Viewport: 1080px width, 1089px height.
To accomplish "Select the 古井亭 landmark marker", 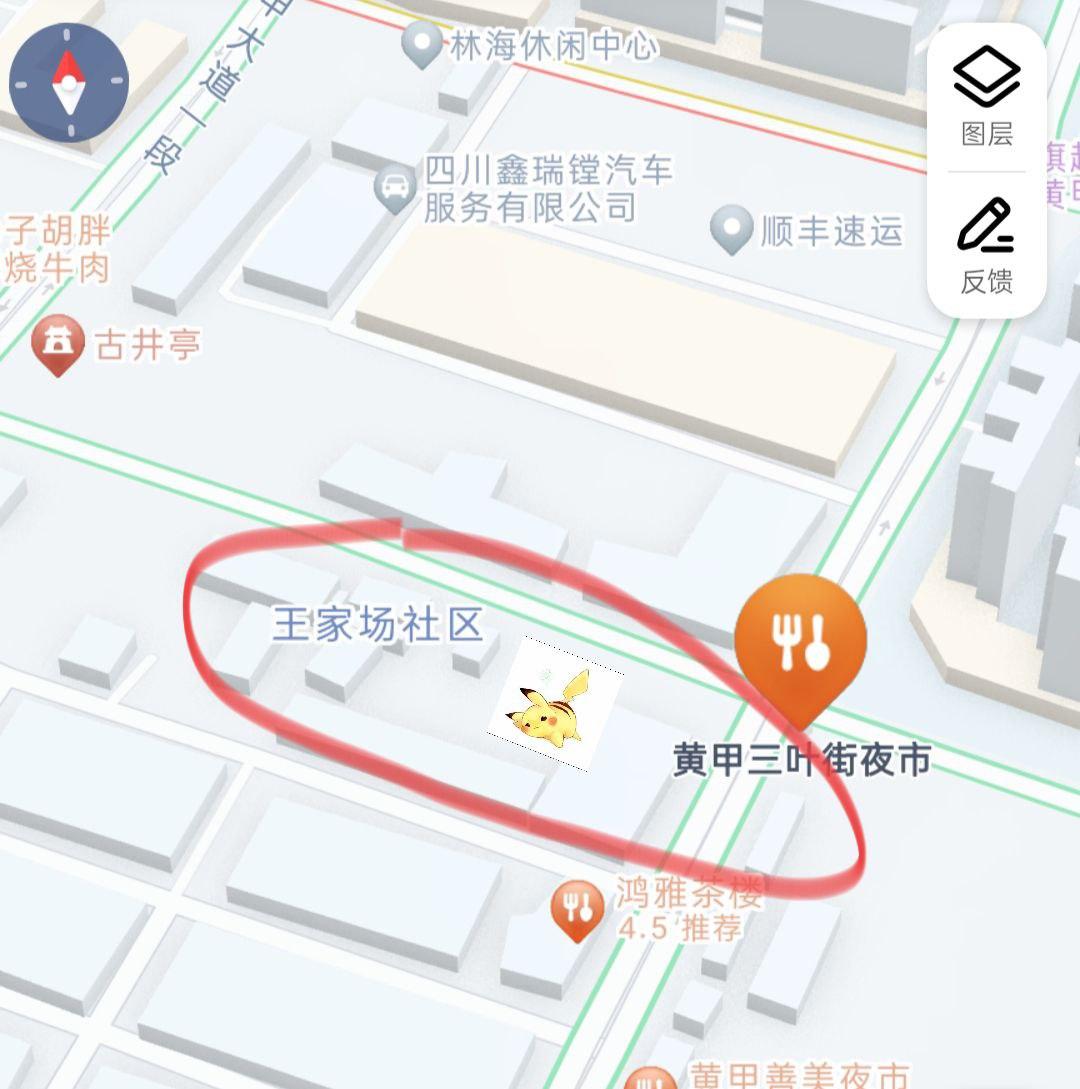I will pos(58,345).
